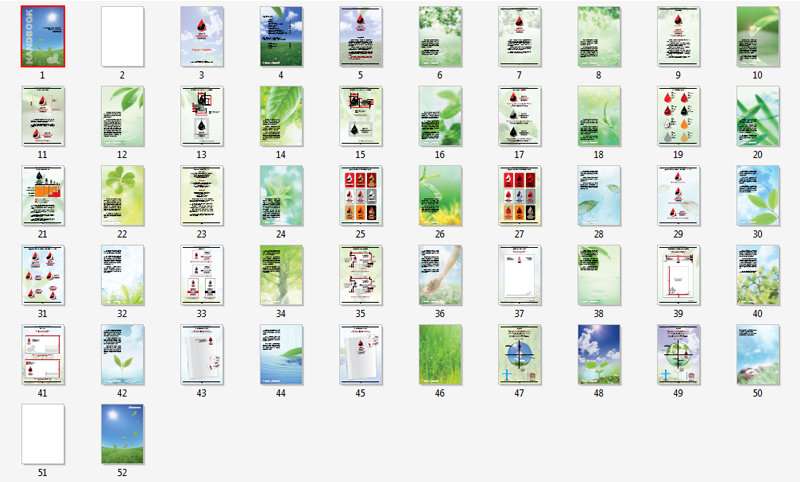Open the blank page 51 thumbnail
This screenshot has width=800, height=482.
(x=42, y=434)
